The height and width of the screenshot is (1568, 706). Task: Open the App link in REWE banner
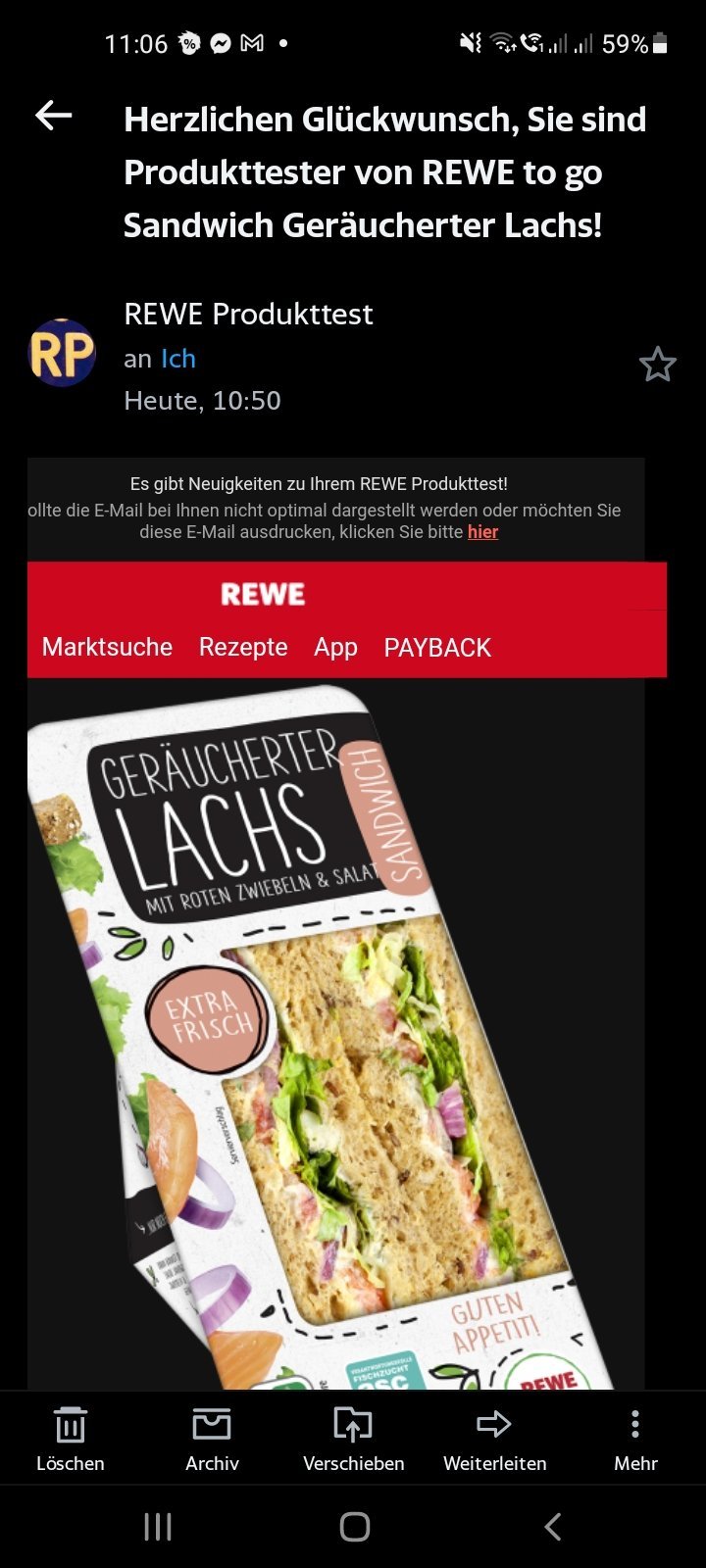pyautogui.click(x=335, y=648)
